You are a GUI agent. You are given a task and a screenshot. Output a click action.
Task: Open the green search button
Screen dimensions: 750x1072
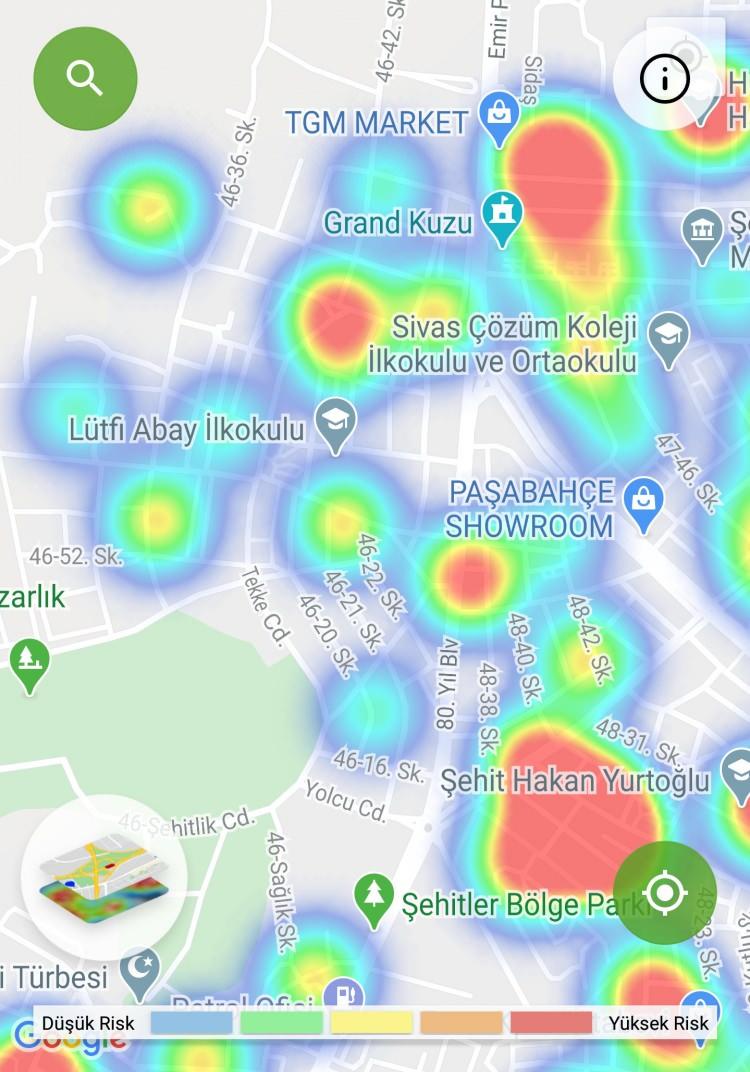[85, 78]
